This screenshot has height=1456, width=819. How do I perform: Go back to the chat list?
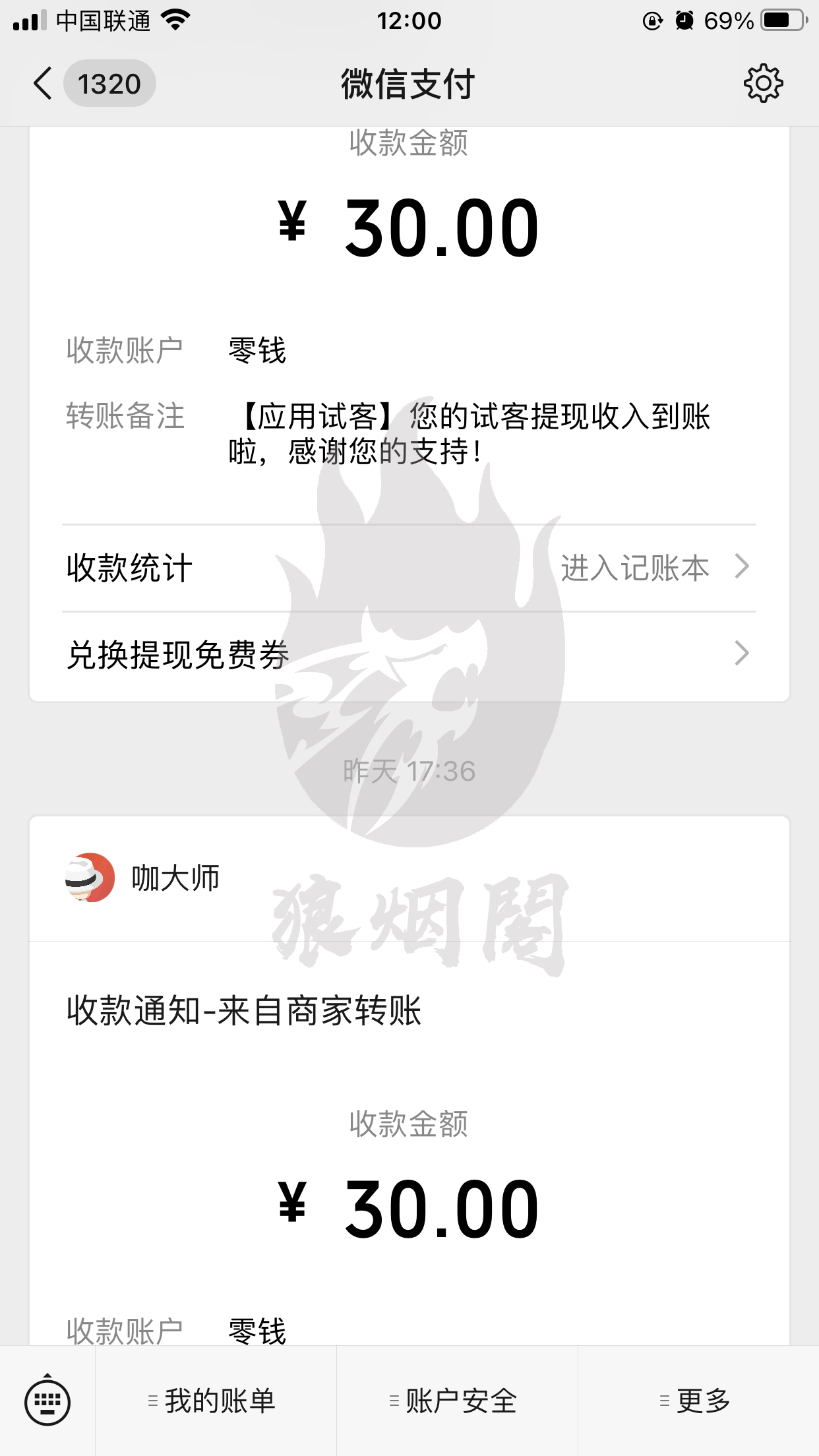click(x=44, y=84)
